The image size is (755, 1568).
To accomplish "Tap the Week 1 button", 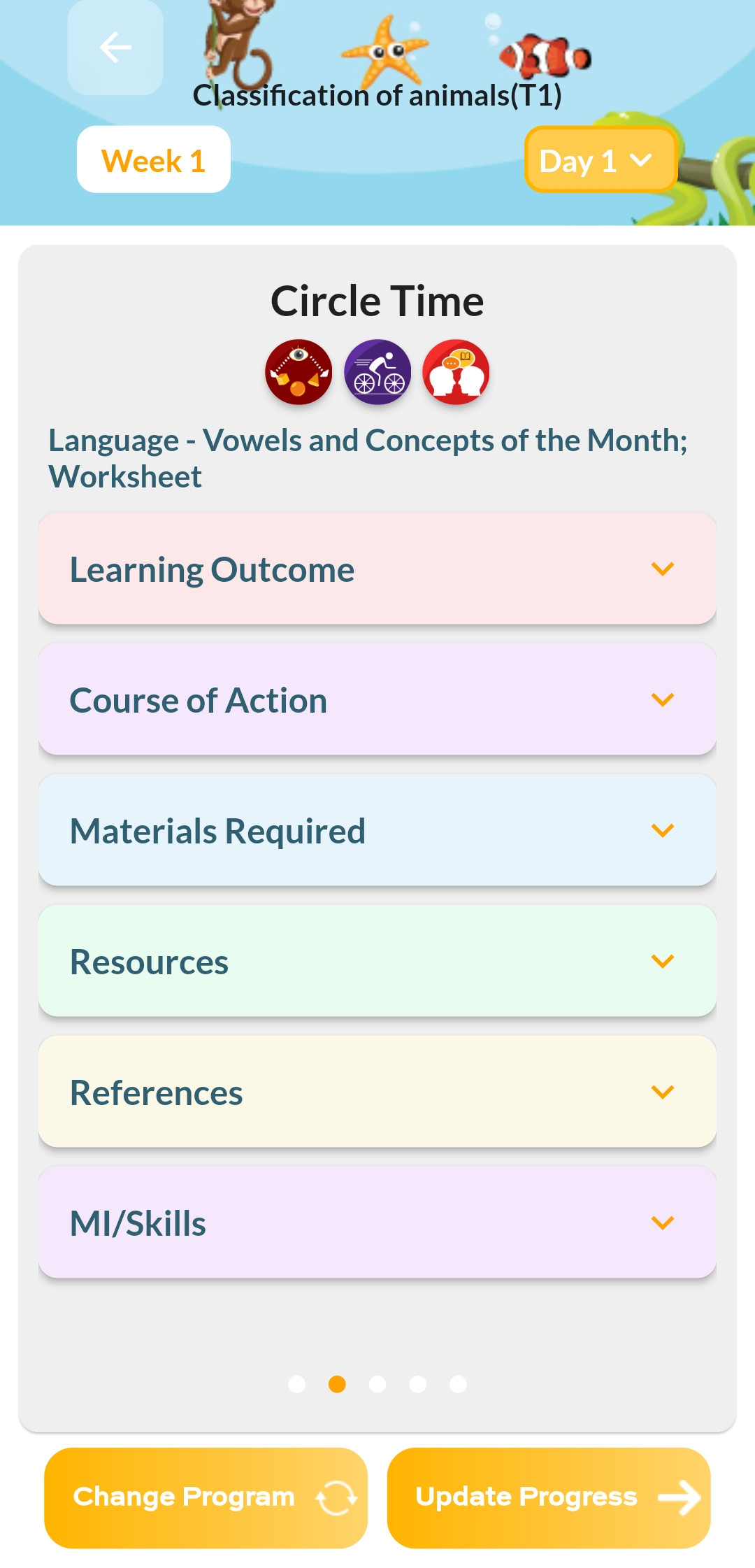I will click(153, 160).
